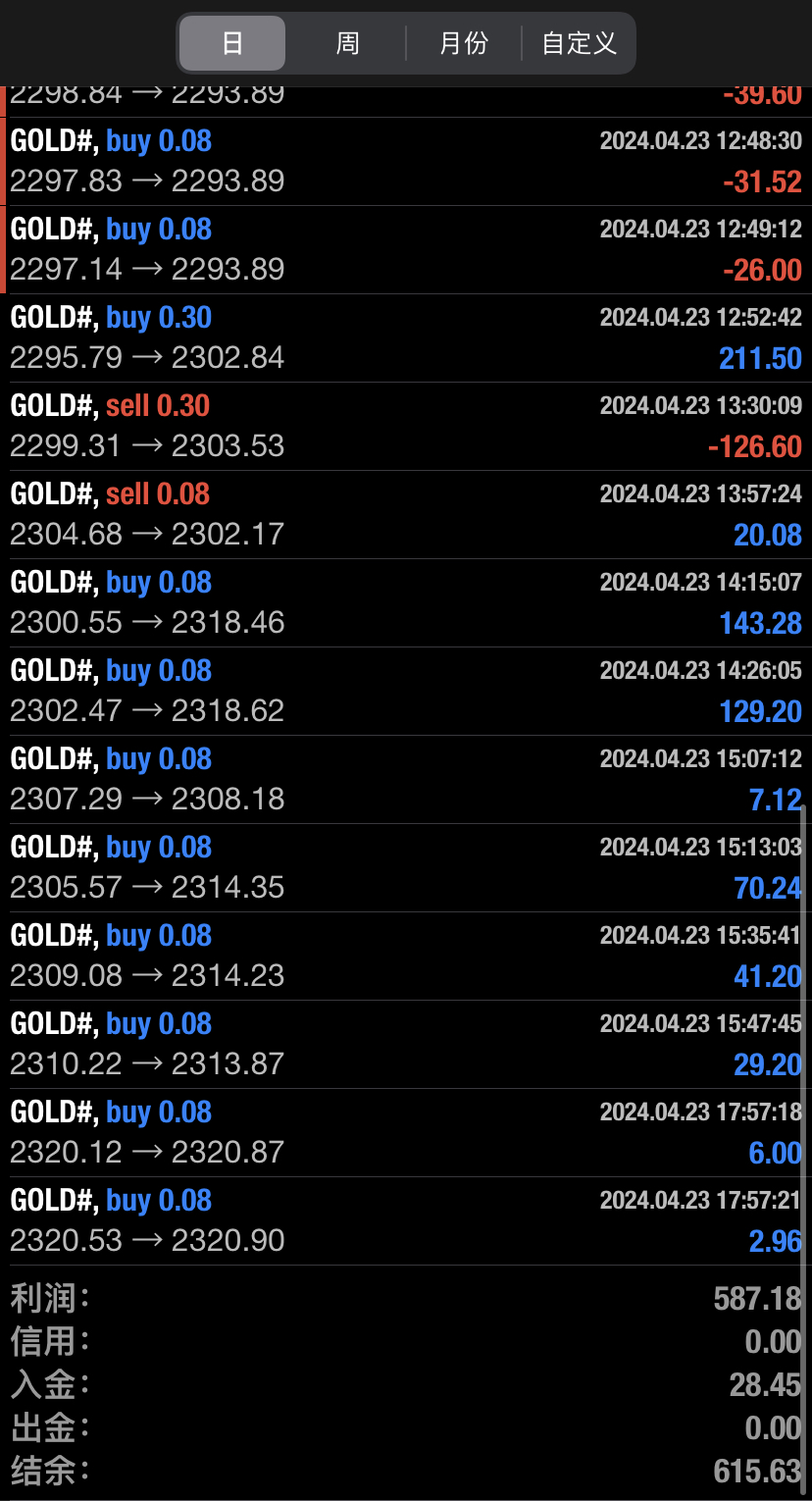Open the GOLD# sell 0.08 trade at 13:57:24
The image size is (812, 1501).
[x=406, y=514]
